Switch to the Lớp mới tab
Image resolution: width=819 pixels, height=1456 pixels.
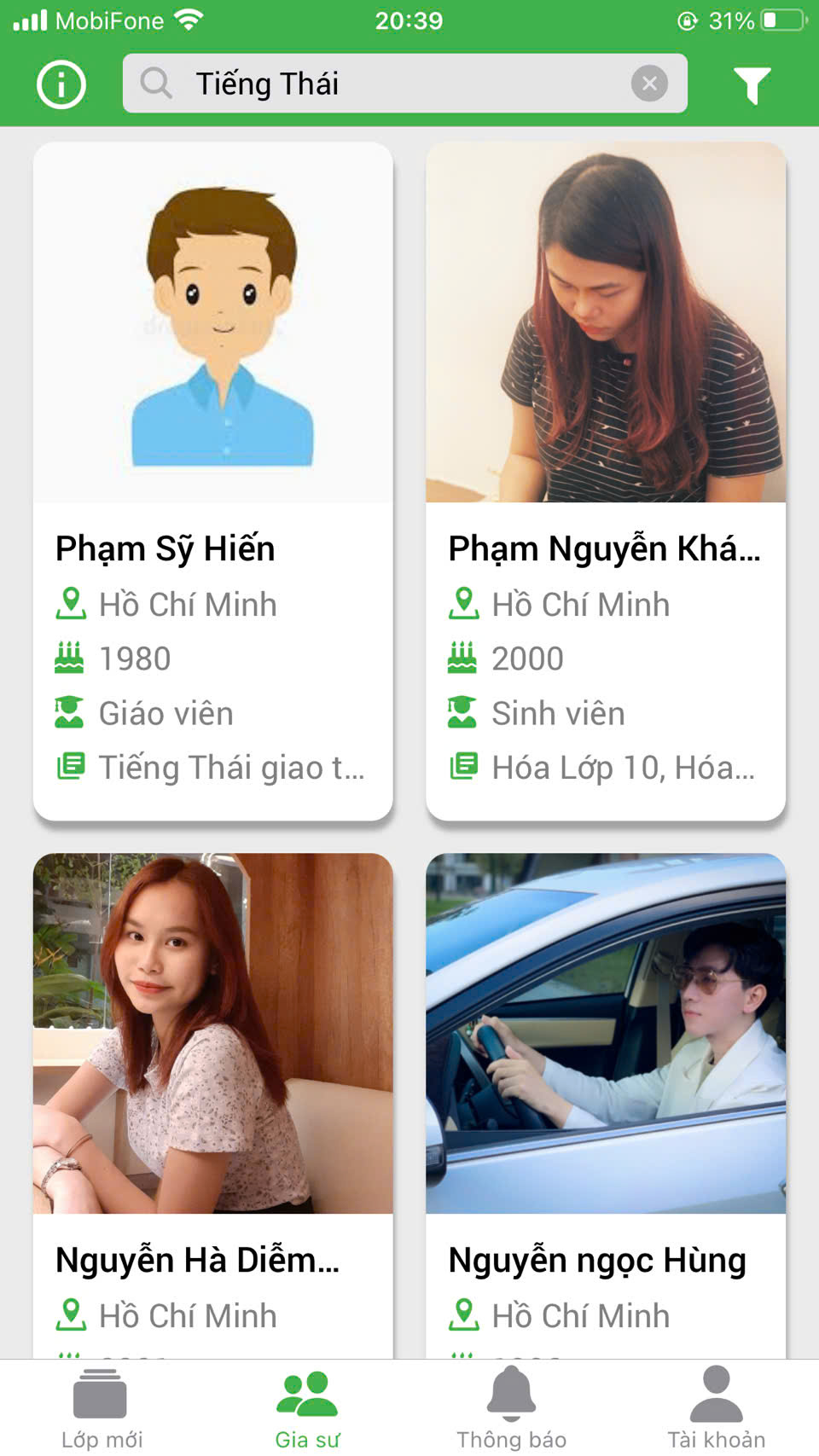coord(102,1408)
